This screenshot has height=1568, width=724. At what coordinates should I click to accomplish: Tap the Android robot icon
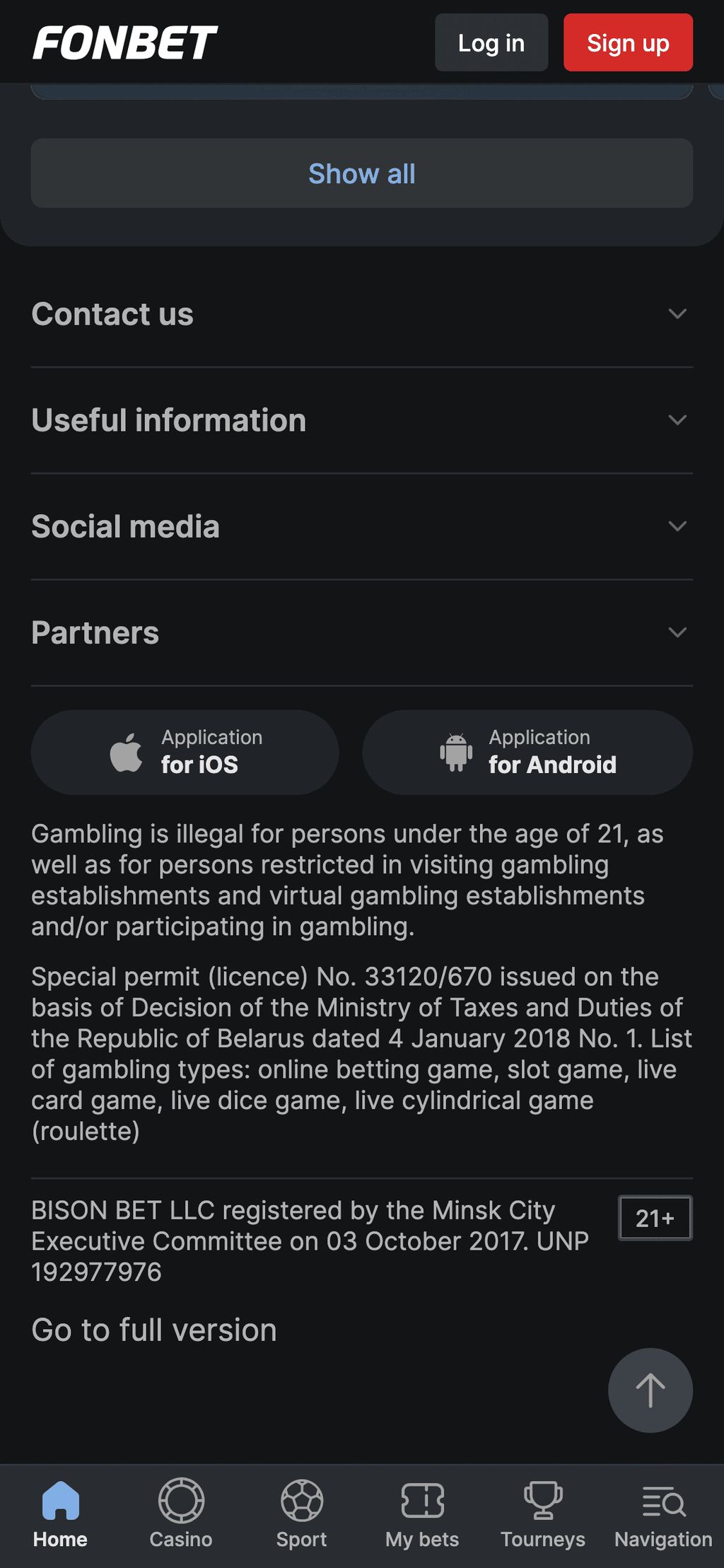click(455, 751)
